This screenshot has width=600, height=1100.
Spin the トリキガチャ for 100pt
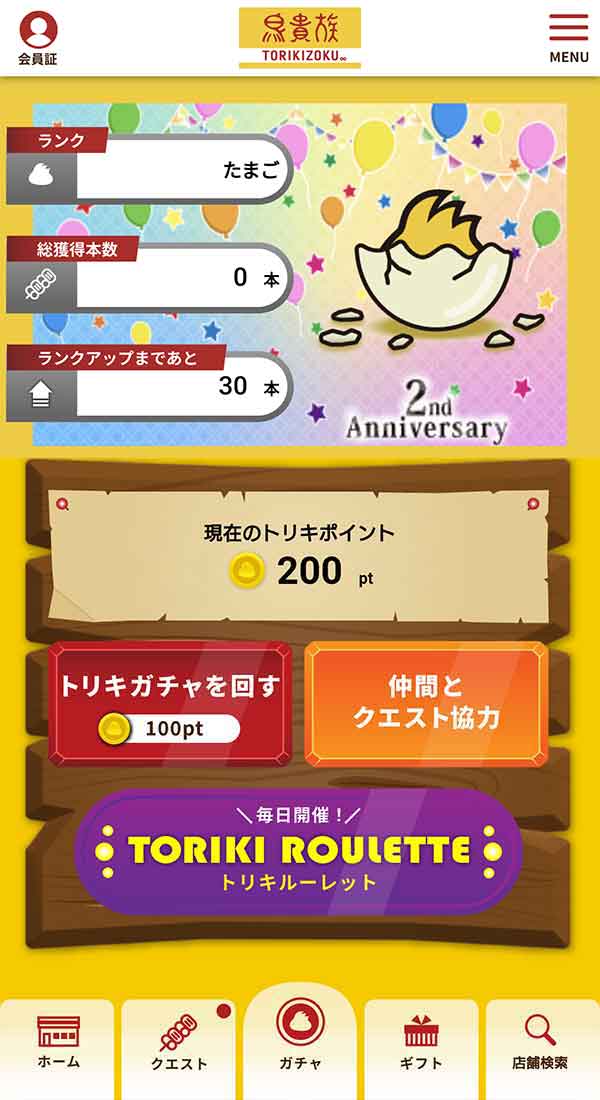point(170,703)
